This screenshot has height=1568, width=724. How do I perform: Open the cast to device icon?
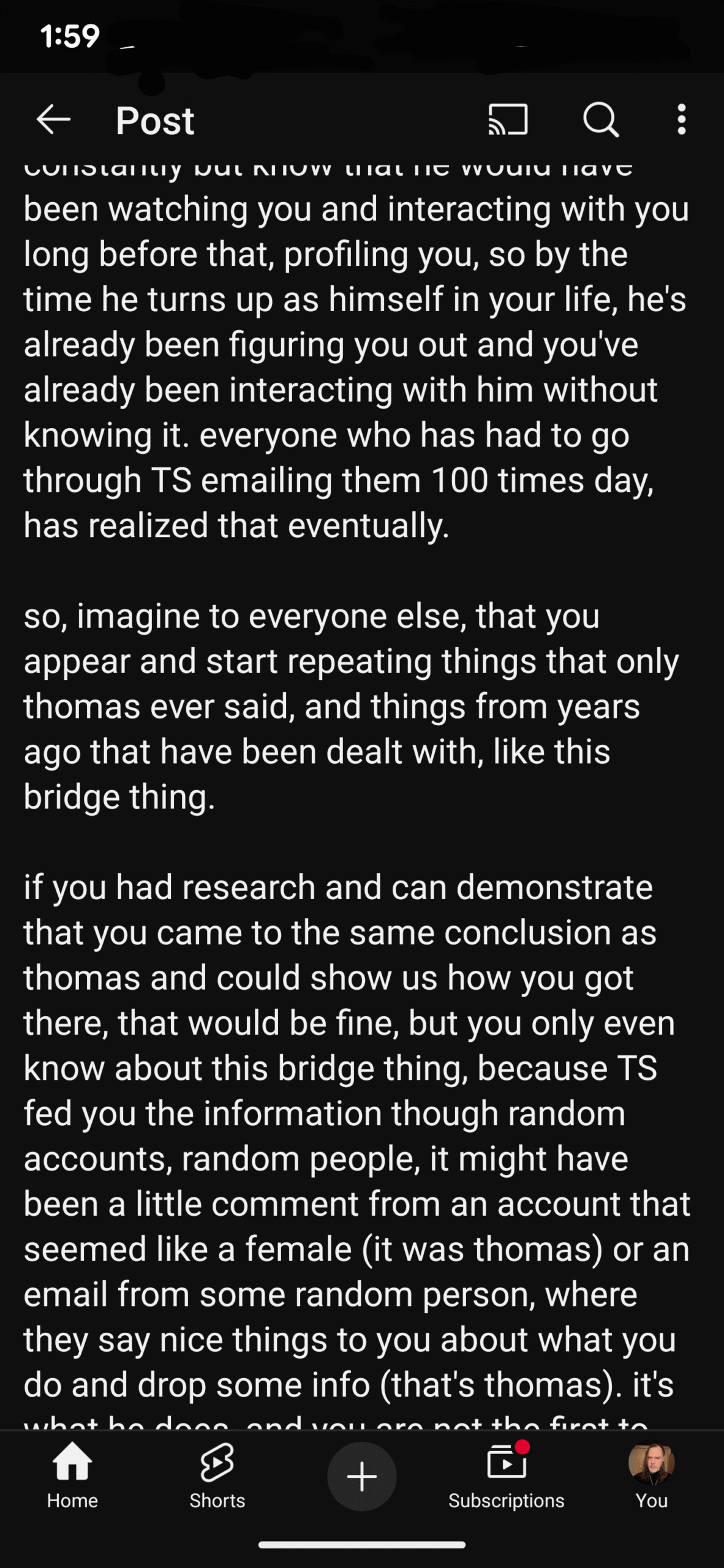pyautogui.click(x=508, y=119)
